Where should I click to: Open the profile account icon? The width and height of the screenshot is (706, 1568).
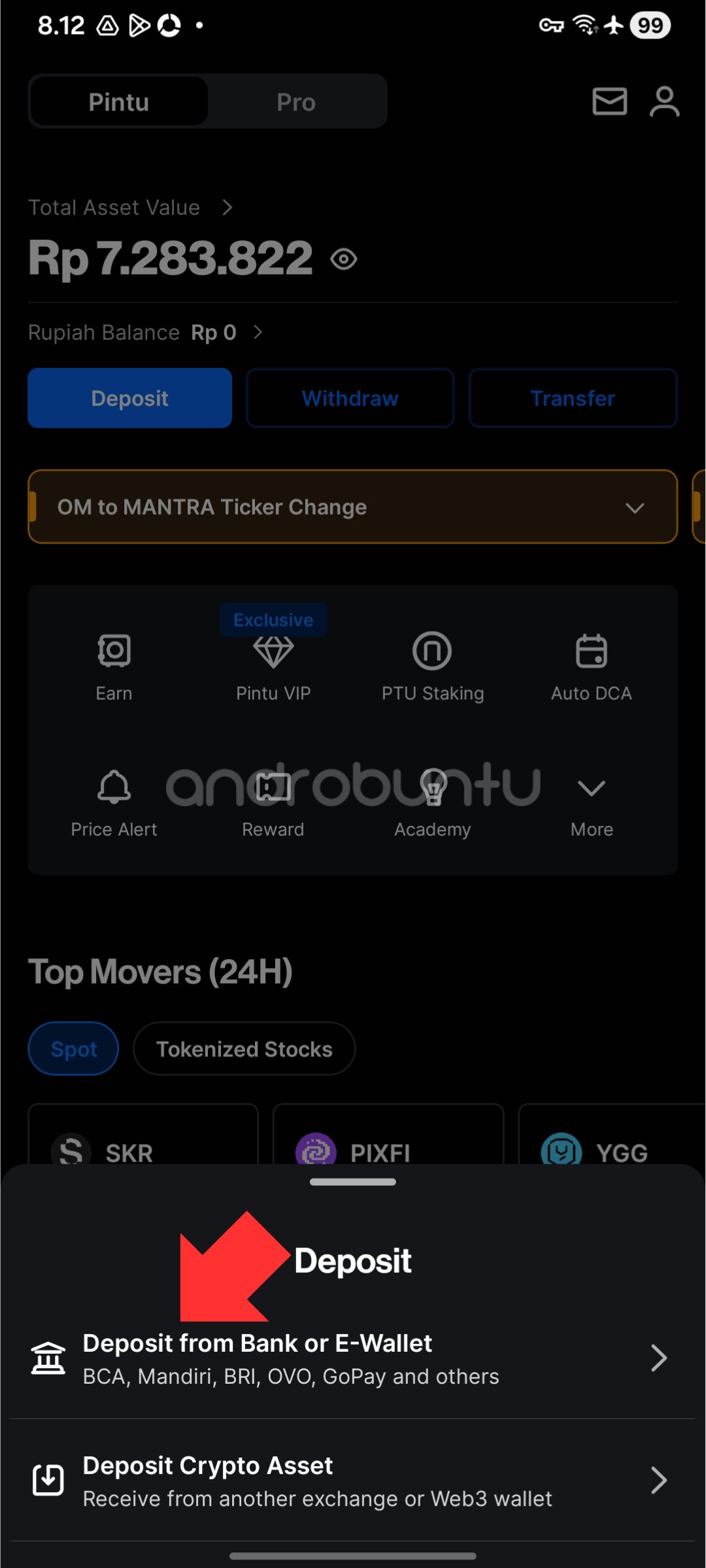coord(664,102)
